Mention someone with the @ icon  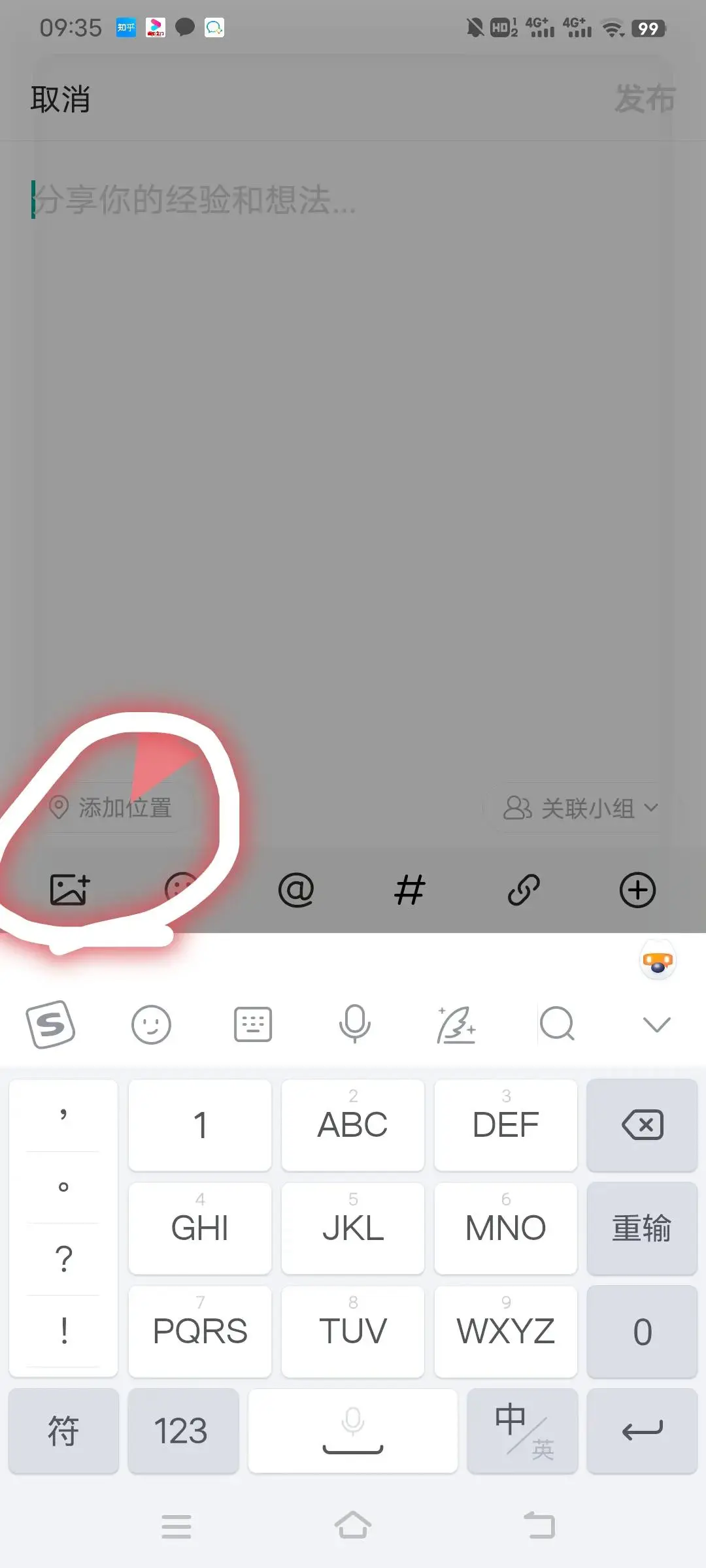tap(296, 890)
